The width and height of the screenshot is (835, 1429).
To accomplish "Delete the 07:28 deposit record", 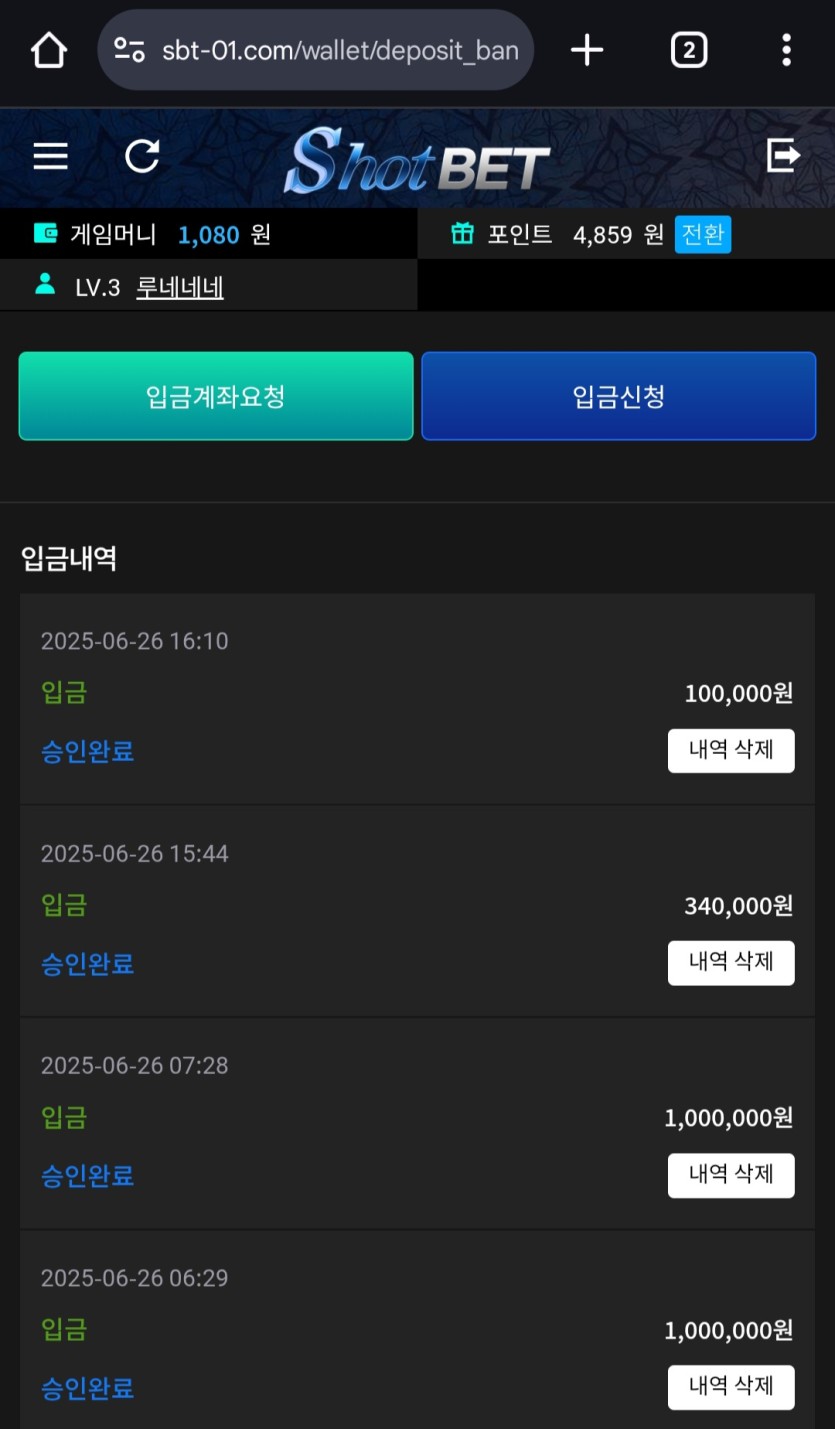I will coord(730,1175).
